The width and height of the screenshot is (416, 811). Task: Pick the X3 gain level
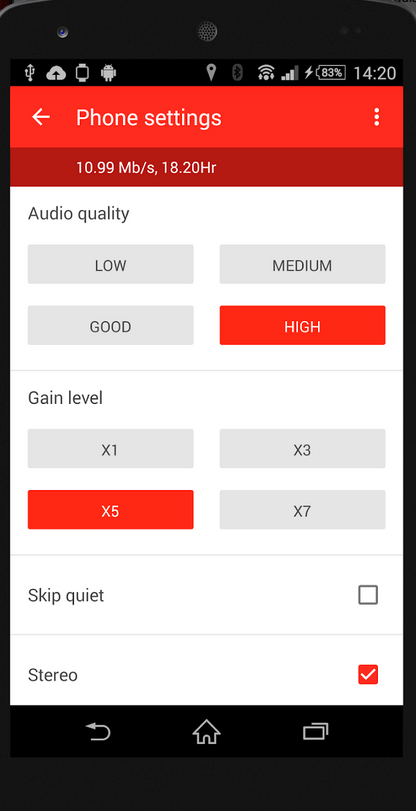pos(302,448)
